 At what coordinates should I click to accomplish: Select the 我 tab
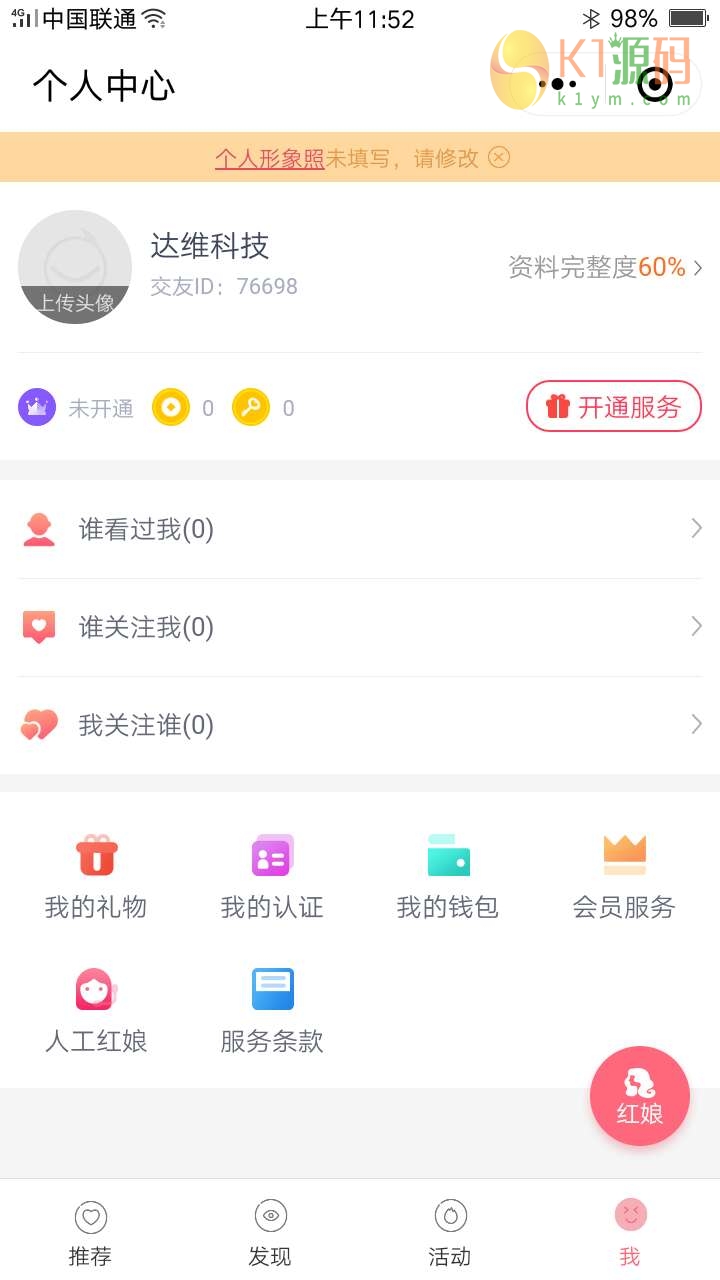pyautogui.click(x=630, y=1234)
